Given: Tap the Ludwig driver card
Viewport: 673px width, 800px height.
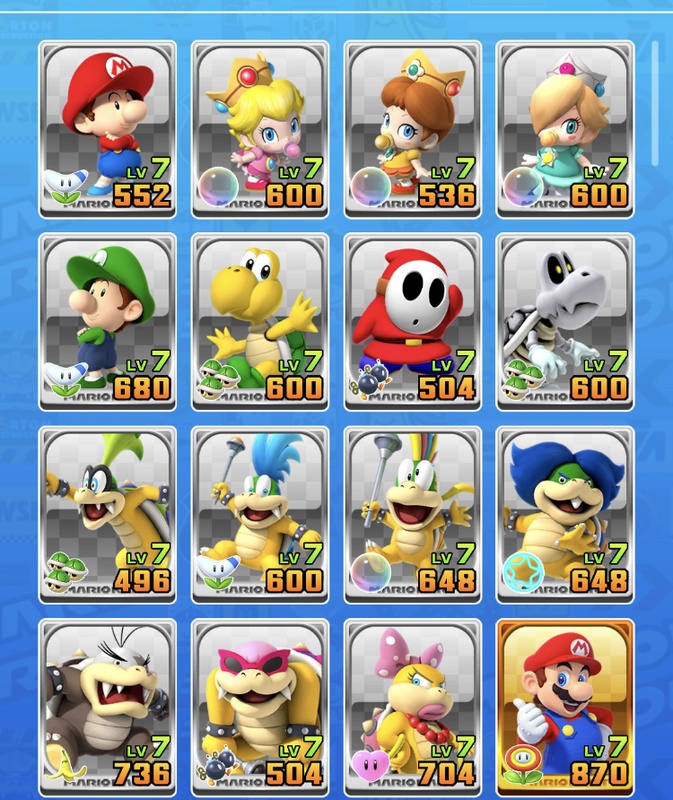Looking at the screenshot, I should click(x=565, y=515).
